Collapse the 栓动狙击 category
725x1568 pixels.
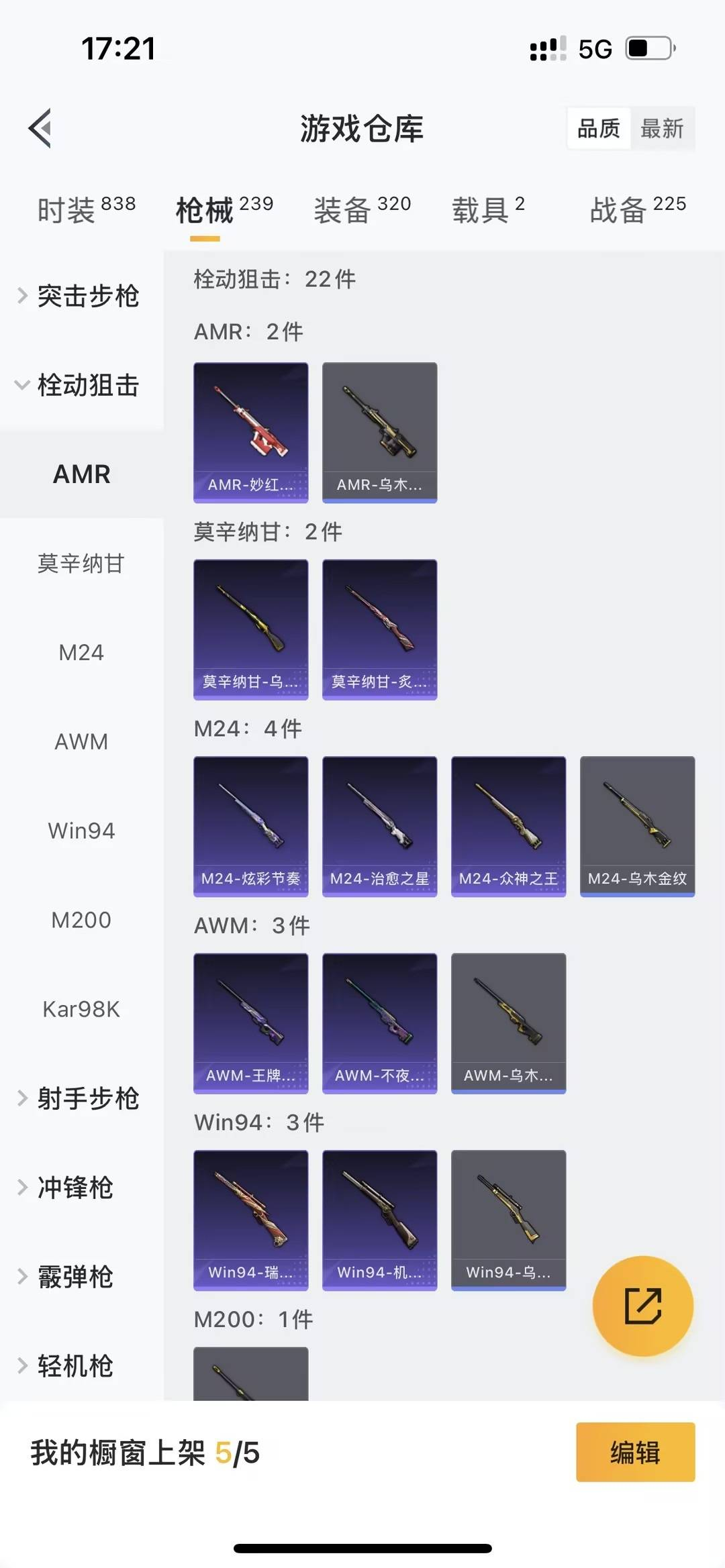[x=81, y=385]
